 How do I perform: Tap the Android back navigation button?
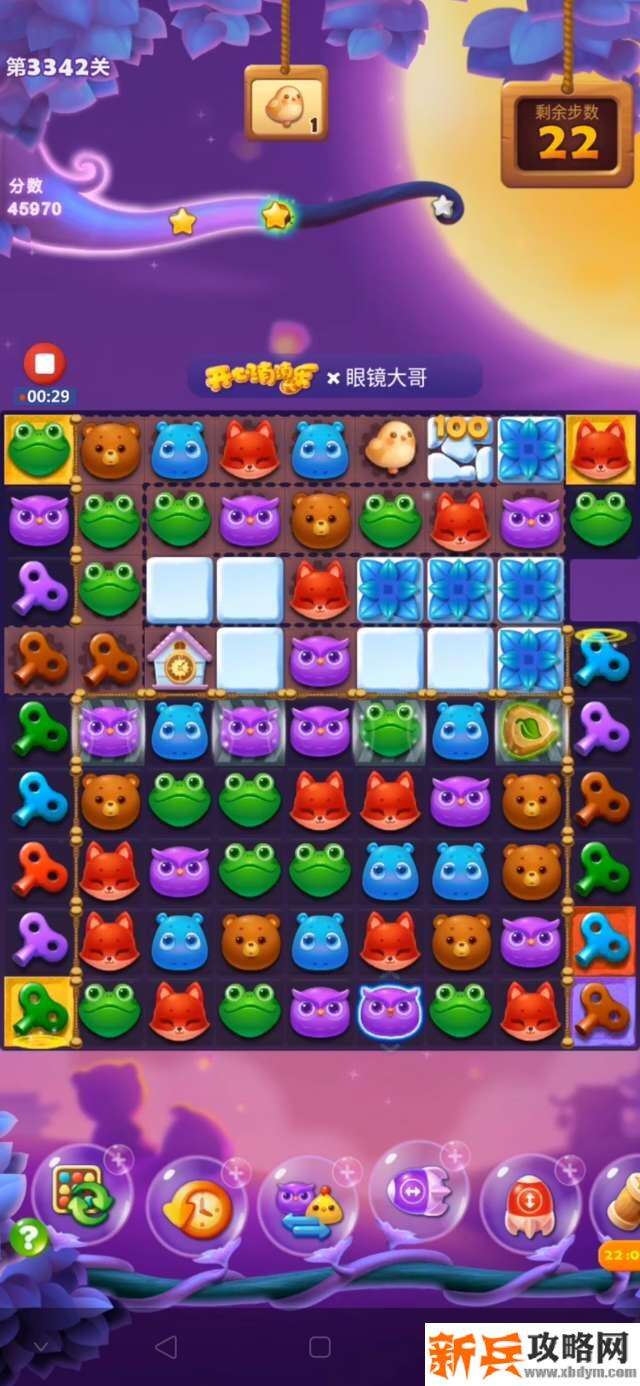(x=166, y=1346)
